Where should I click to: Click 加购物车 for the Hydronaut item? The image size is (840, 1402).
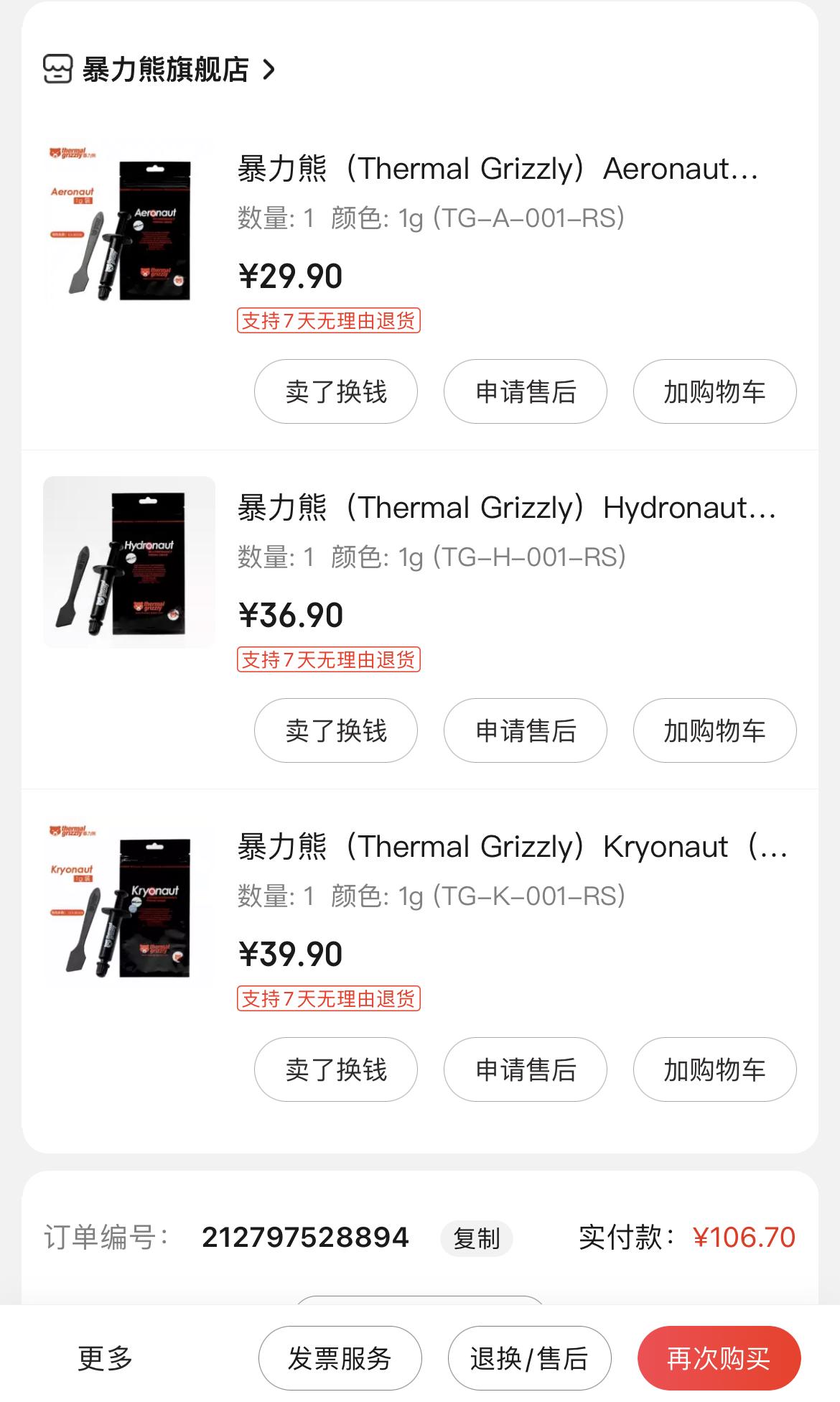(x=714, y=730)
